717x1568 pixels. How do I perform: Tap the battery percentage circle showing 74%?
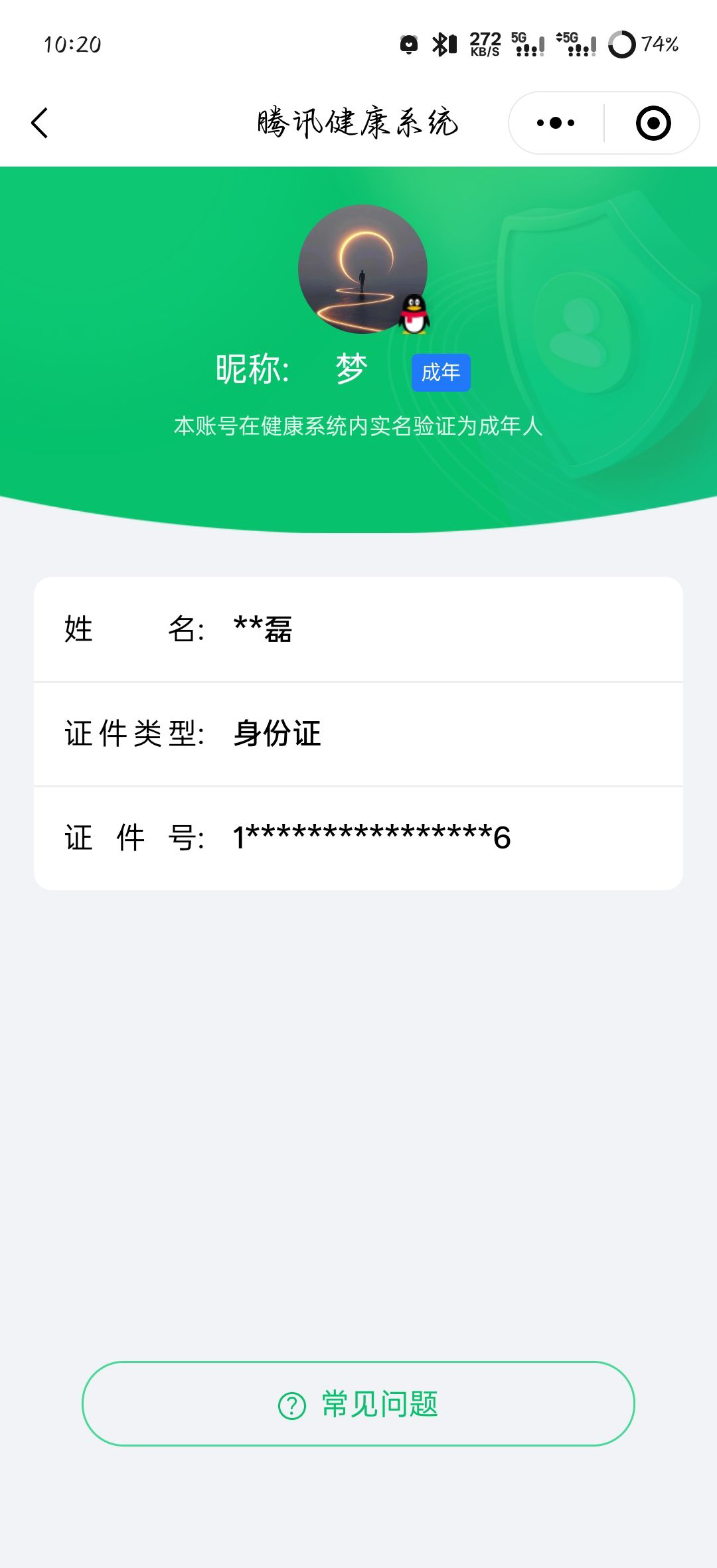[624, 45]
